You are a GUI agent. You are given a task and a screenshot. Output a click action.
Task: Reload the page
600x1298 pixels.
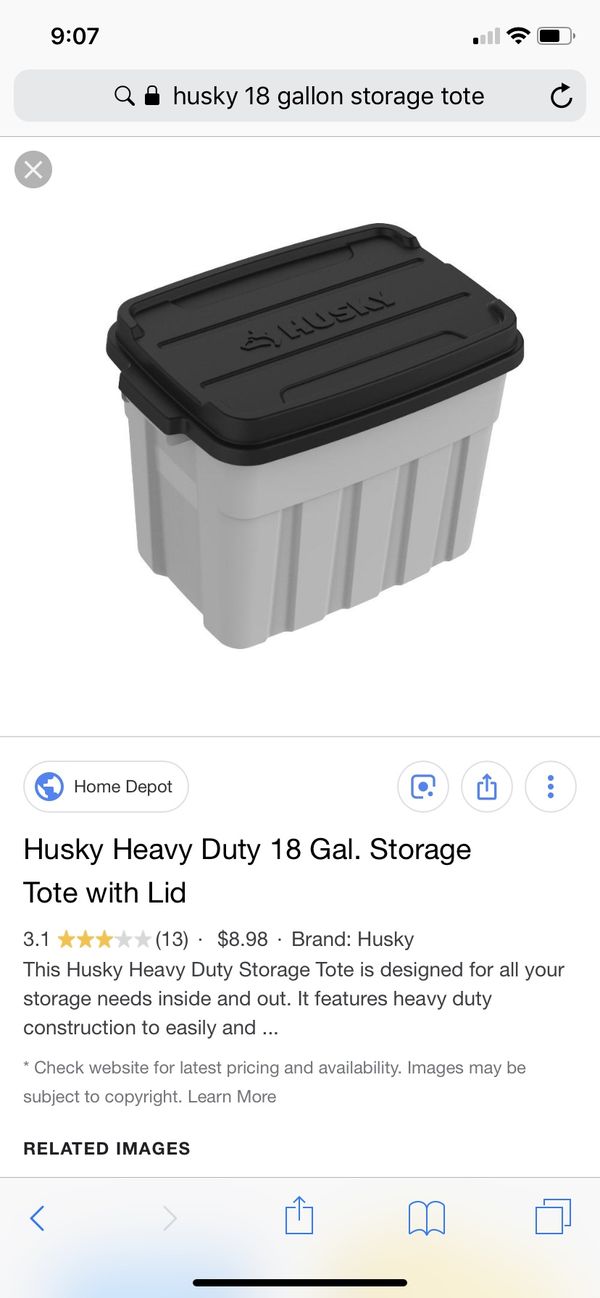tap(561, 96)
